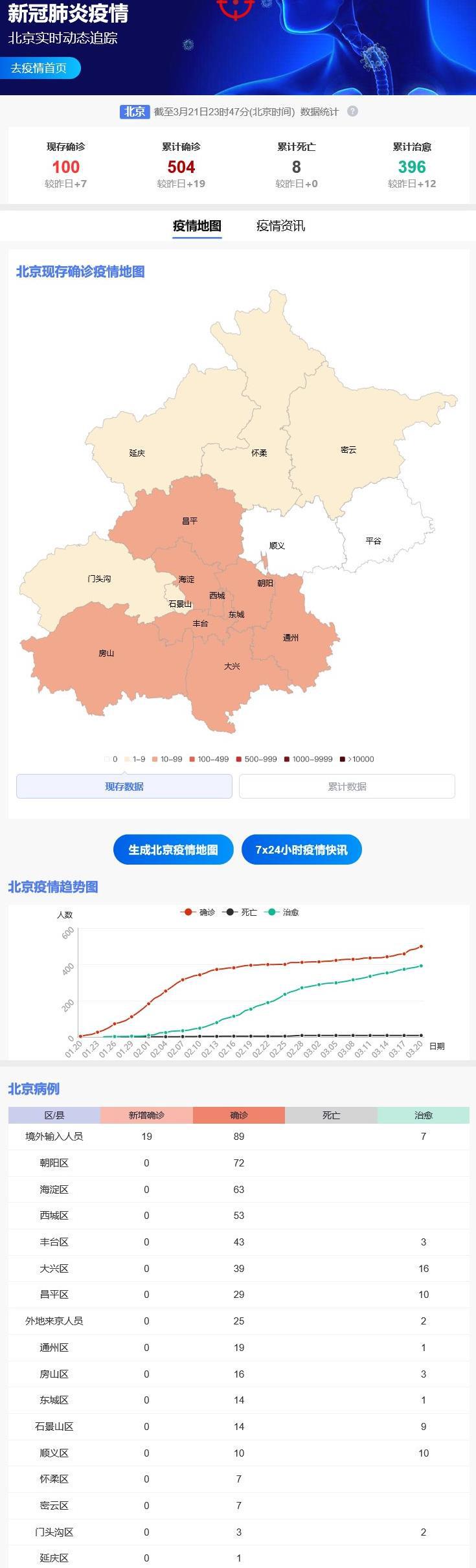
Task: Toggle the 治愈 series in the trend chart legend
Action: click(282, 912)
